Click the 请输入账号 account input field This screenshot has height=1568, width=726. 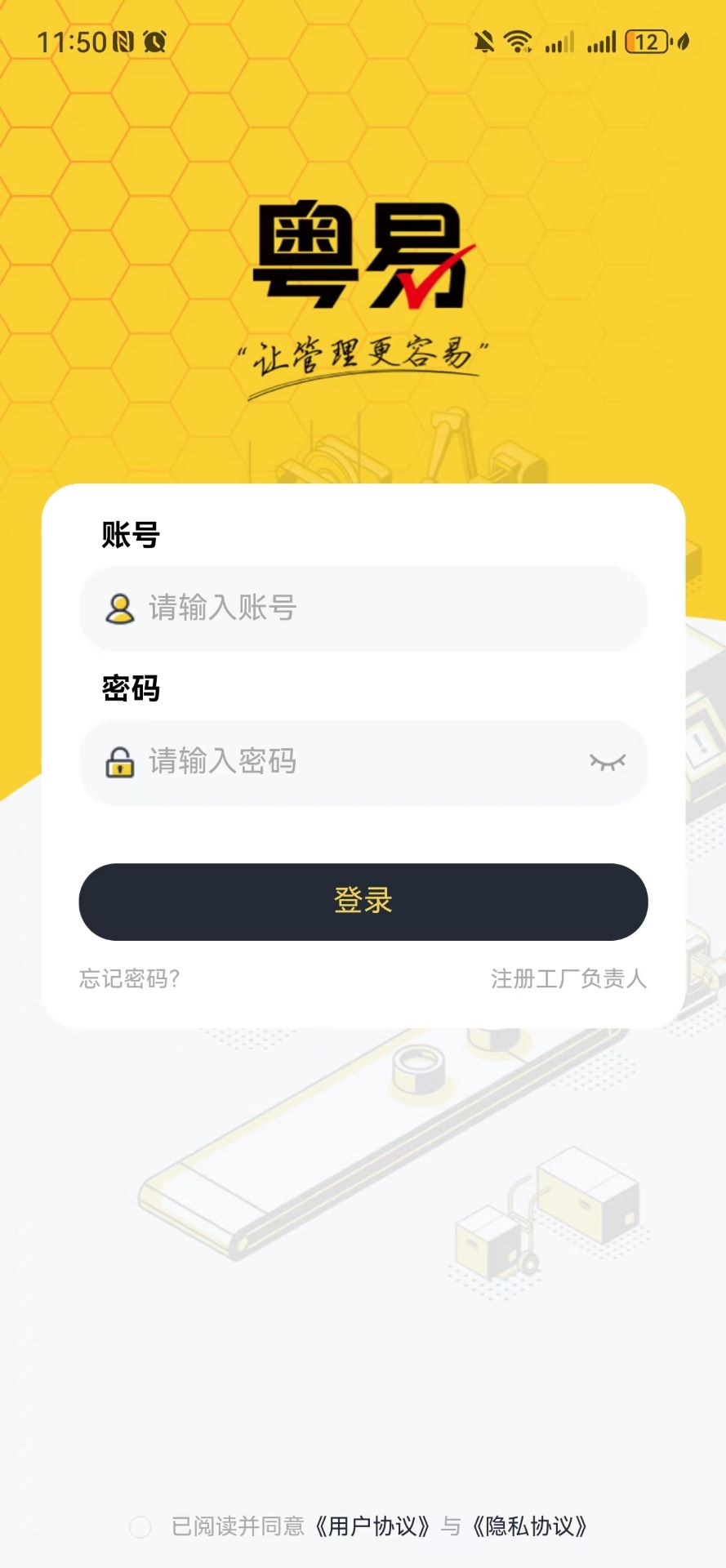(359, 609)
